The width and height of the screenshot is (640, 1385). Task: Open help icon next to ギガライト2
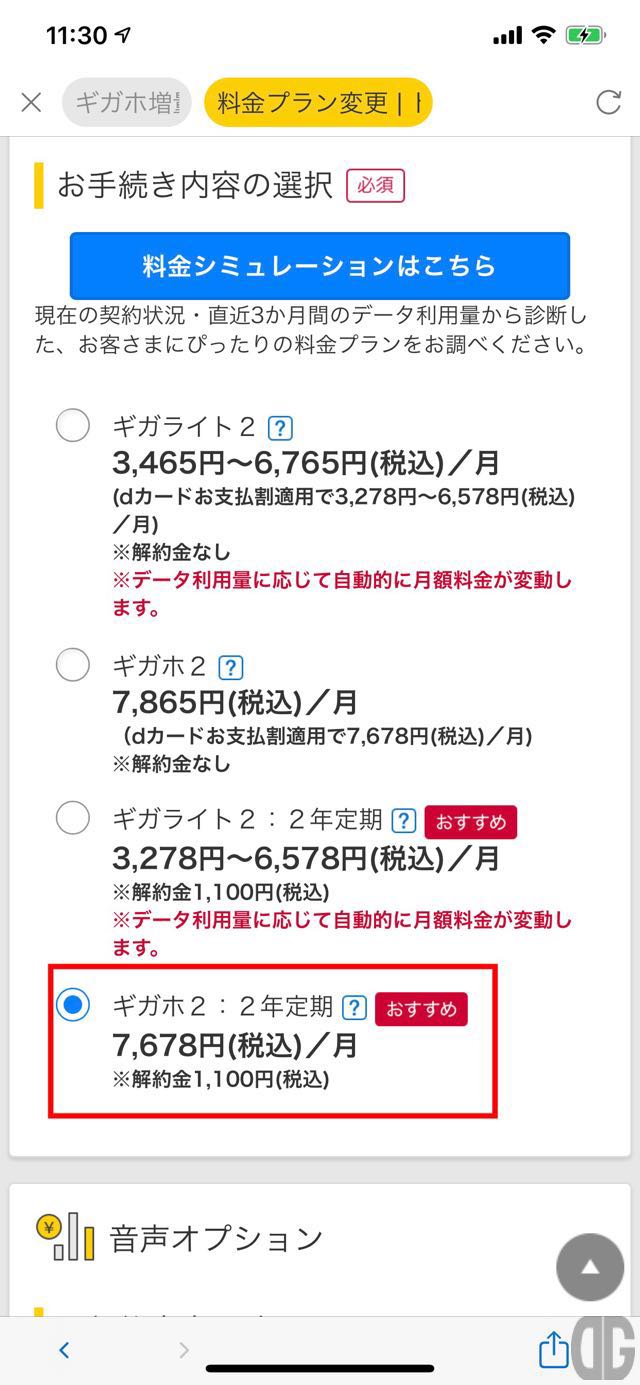pyautogui.click(x=281, y=429)
